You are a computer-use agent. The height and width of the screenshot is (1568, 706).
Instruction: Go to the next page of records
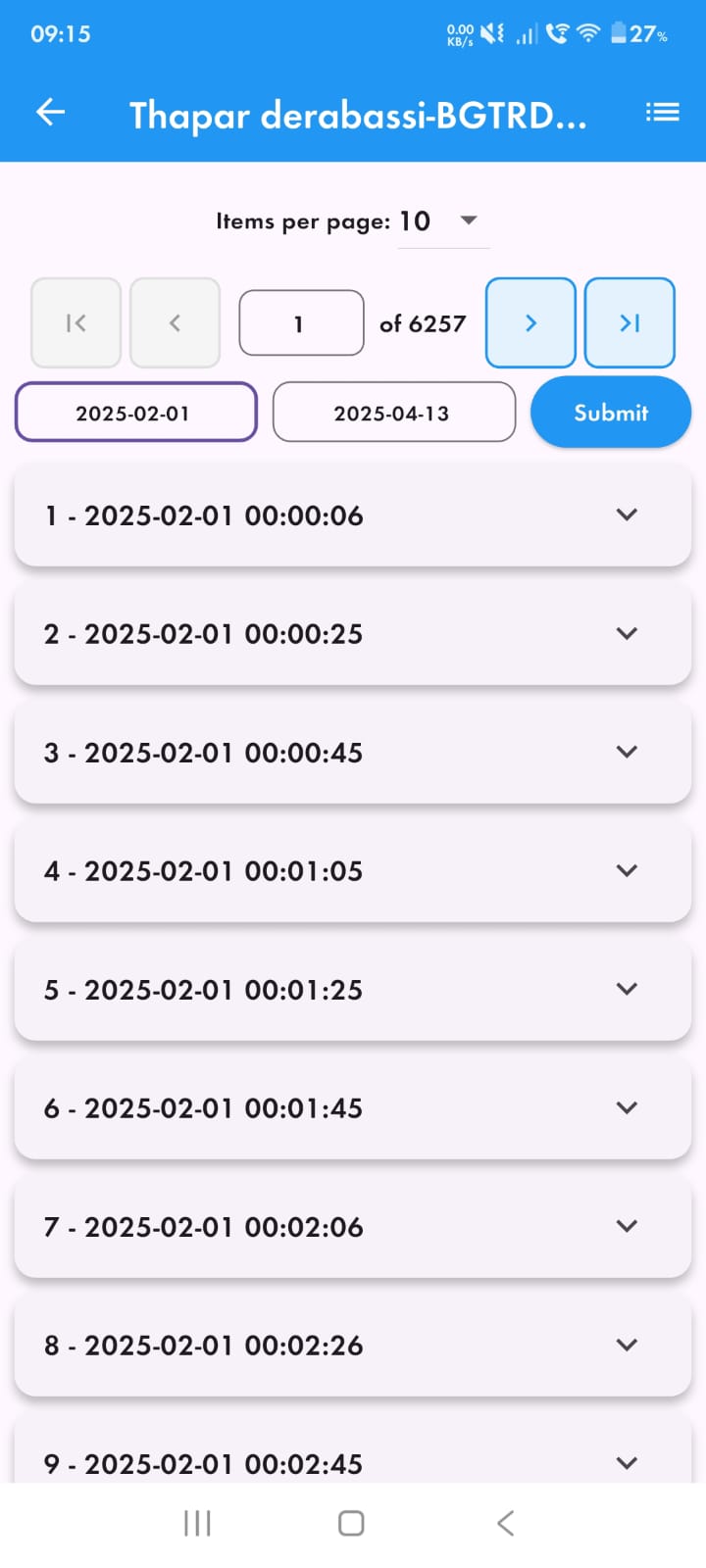click(x=530, y=322)
